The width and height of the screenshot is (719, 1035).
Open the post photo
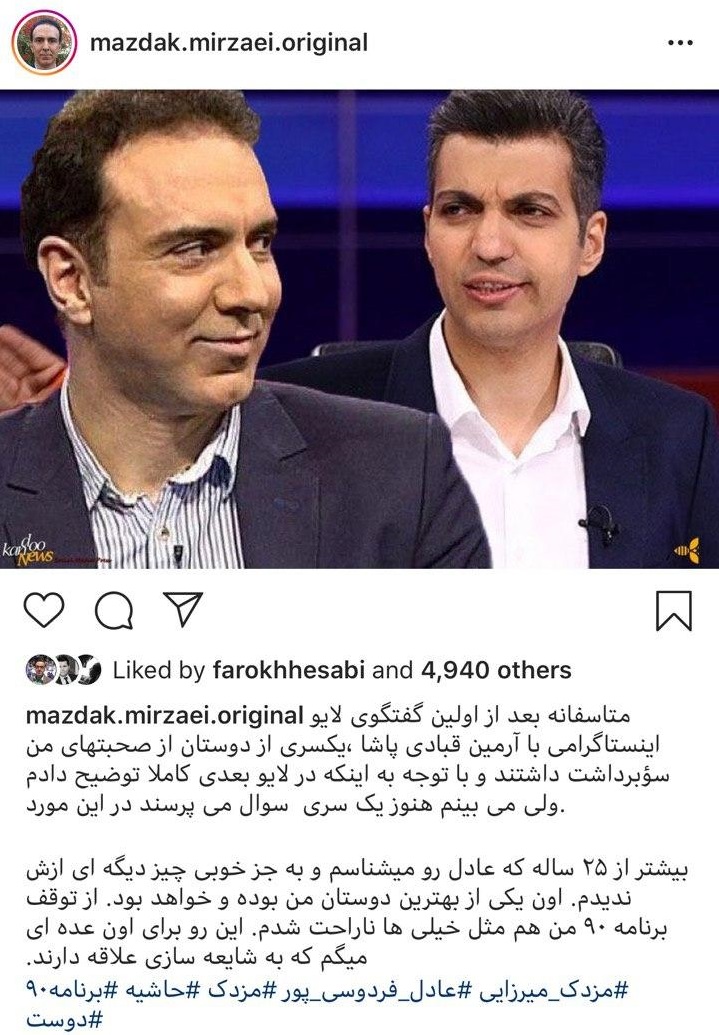point(359,330)
